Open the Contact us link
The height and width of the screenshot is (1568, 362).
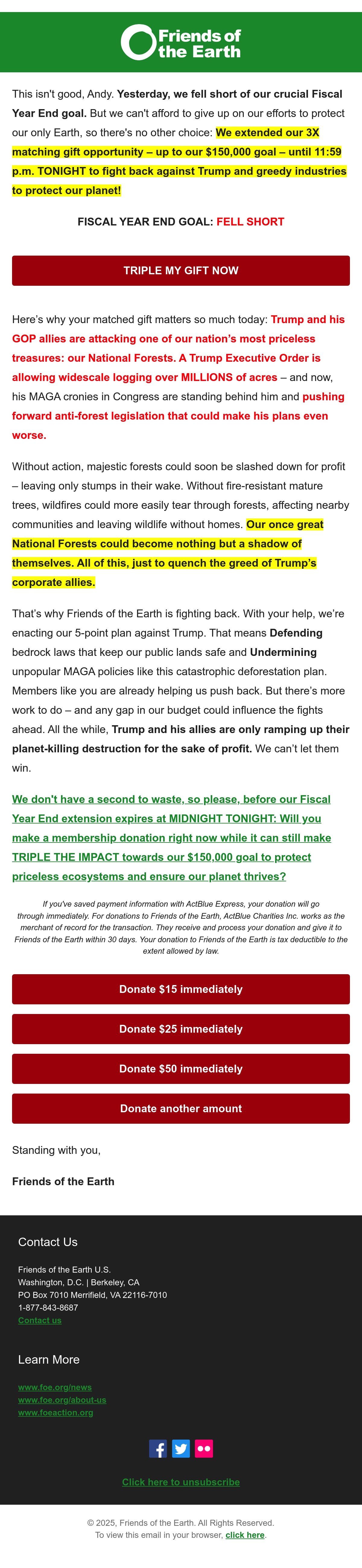40,1320
